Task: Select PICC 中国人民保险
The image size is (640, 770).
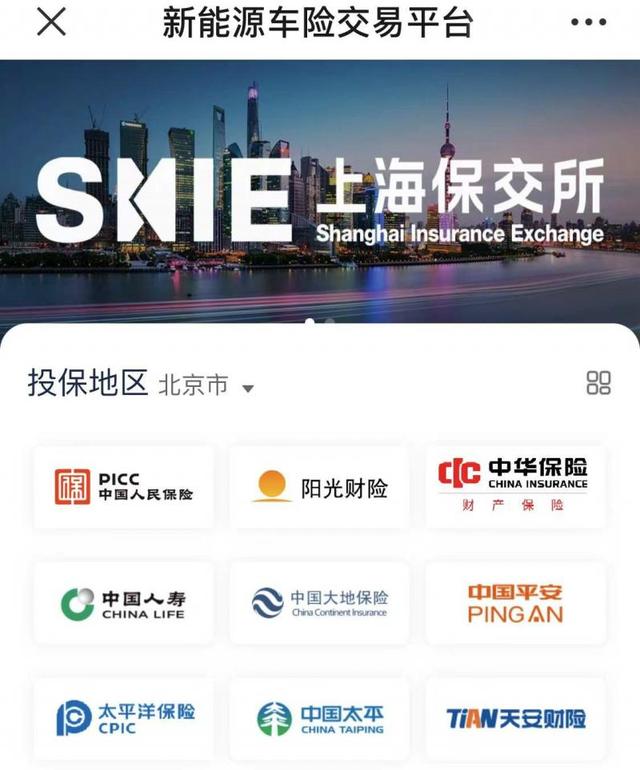Action: point(124,487)
